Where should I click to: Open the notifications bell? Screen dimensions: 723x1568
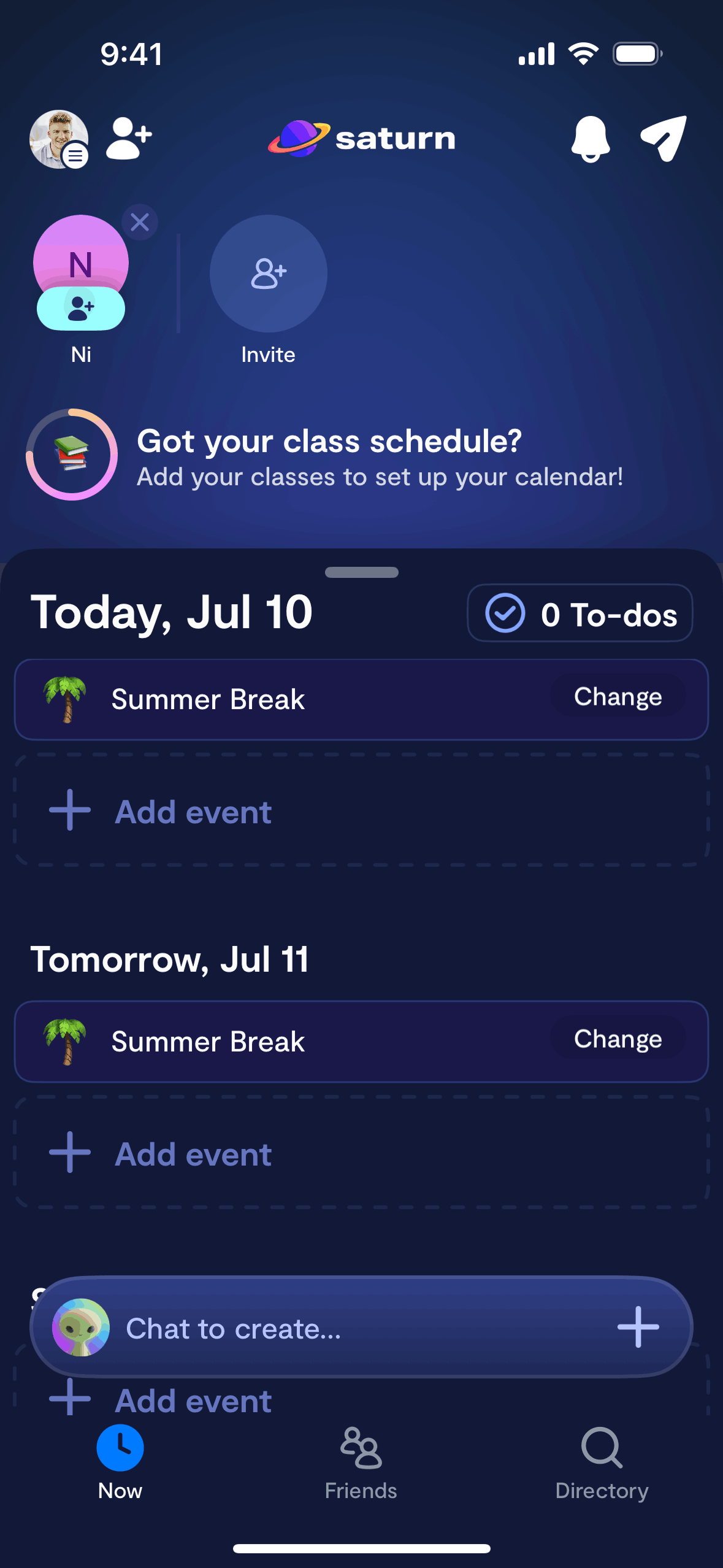[590, 139]
